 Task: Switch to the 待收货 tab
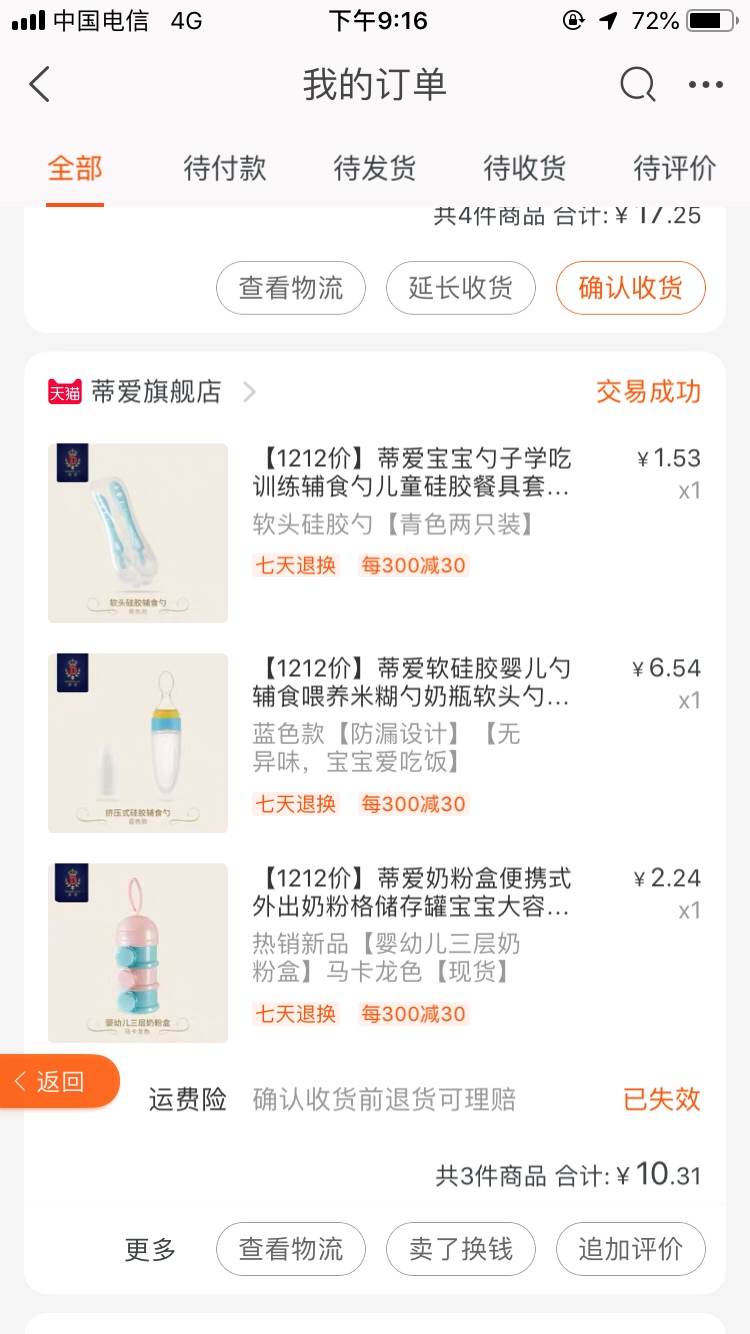point(525,168)
